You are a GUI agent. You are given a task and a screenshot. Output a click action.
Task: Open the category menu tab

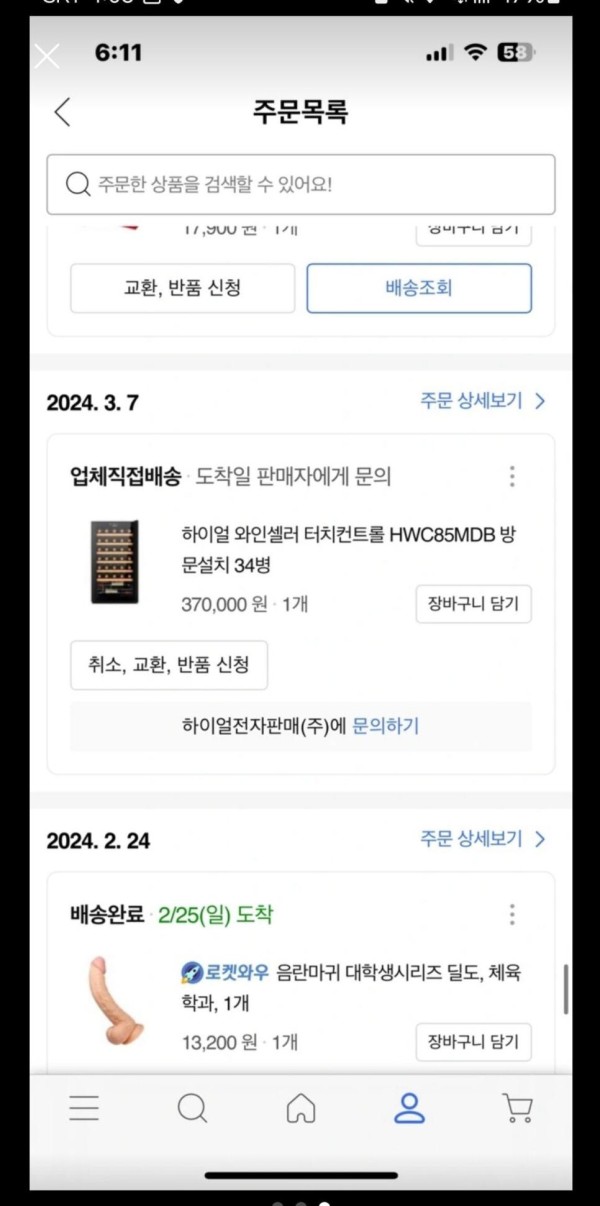pos(84,1107)
